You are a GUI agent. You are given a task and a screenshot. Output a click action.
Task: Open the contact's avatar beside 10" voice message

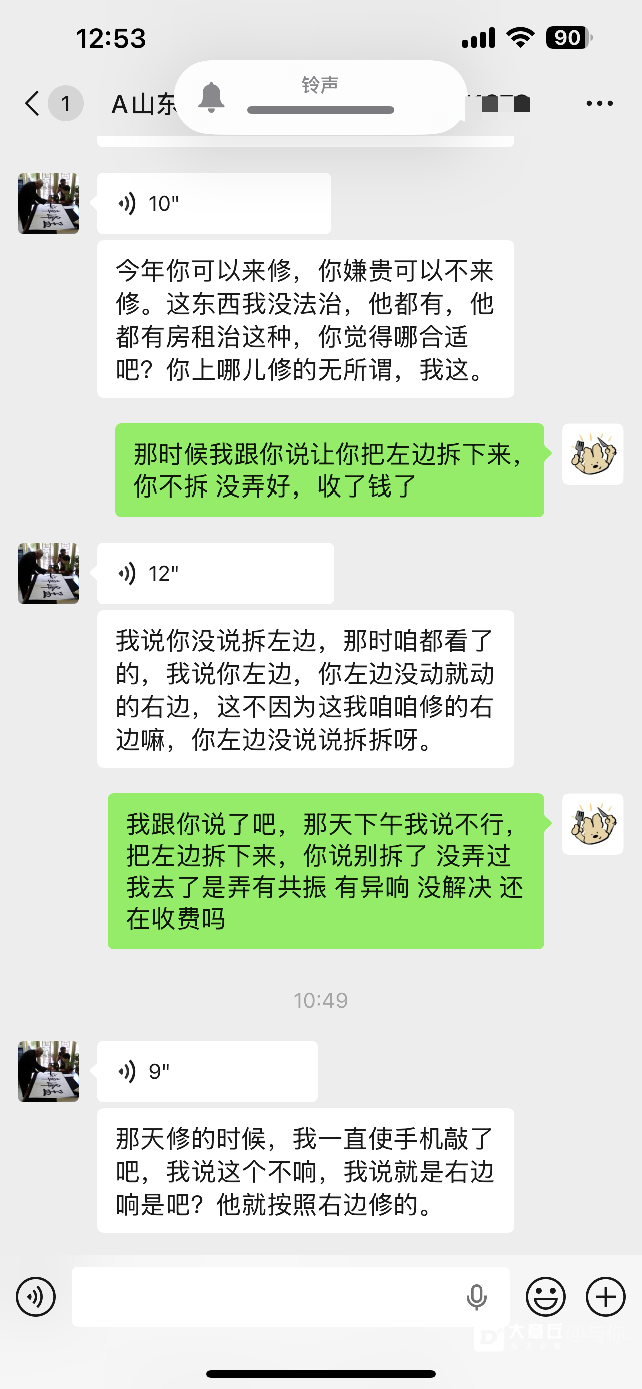pos(49,203)
